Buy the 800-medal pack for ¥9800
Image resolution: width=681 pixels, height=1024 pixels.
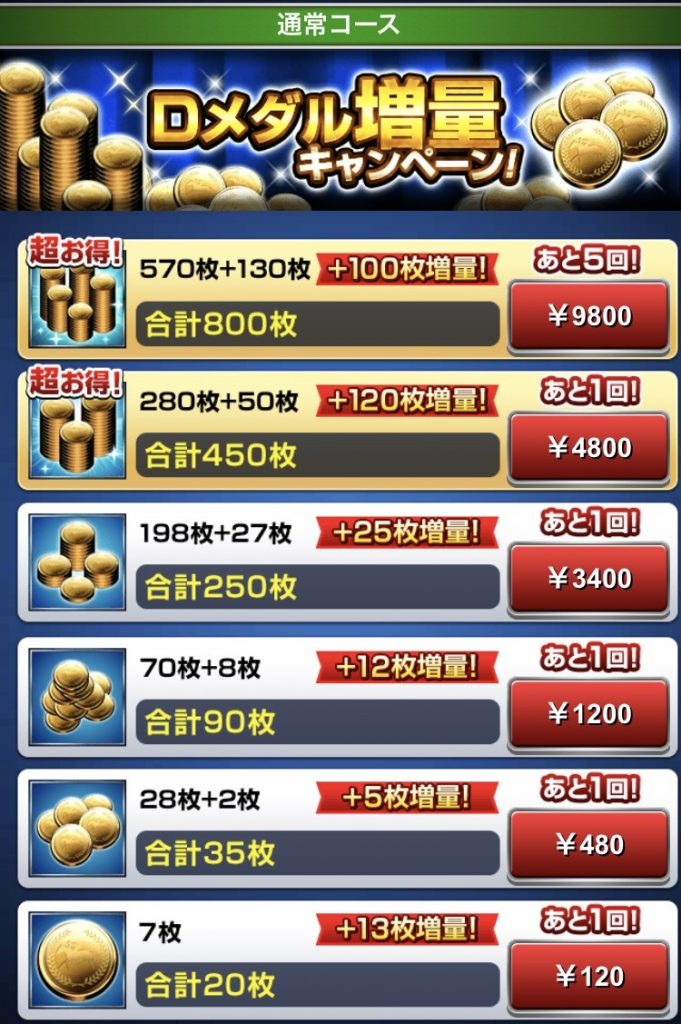(589, 317)
